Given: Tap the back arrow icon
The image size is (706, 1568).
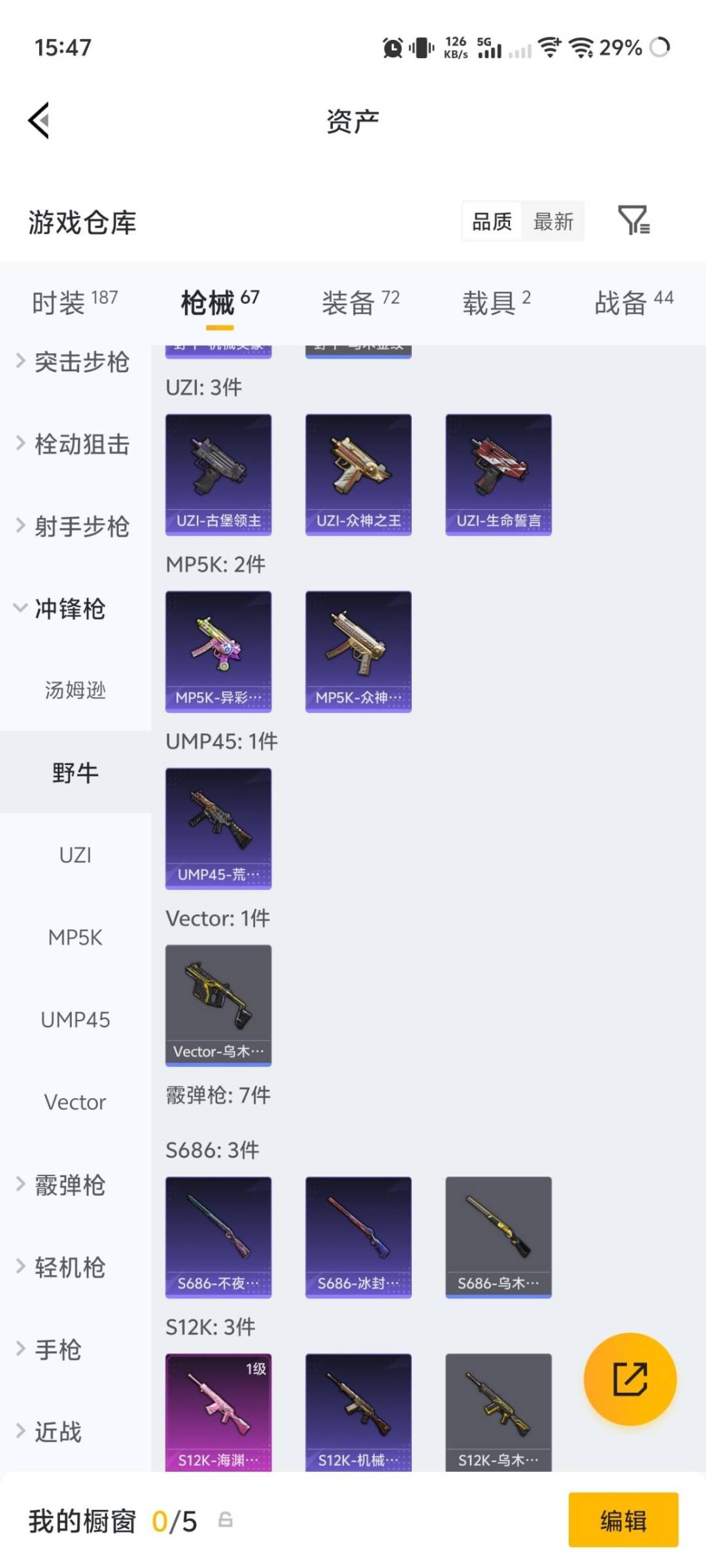Looking at the screenshot, I should tap(37, 120).
